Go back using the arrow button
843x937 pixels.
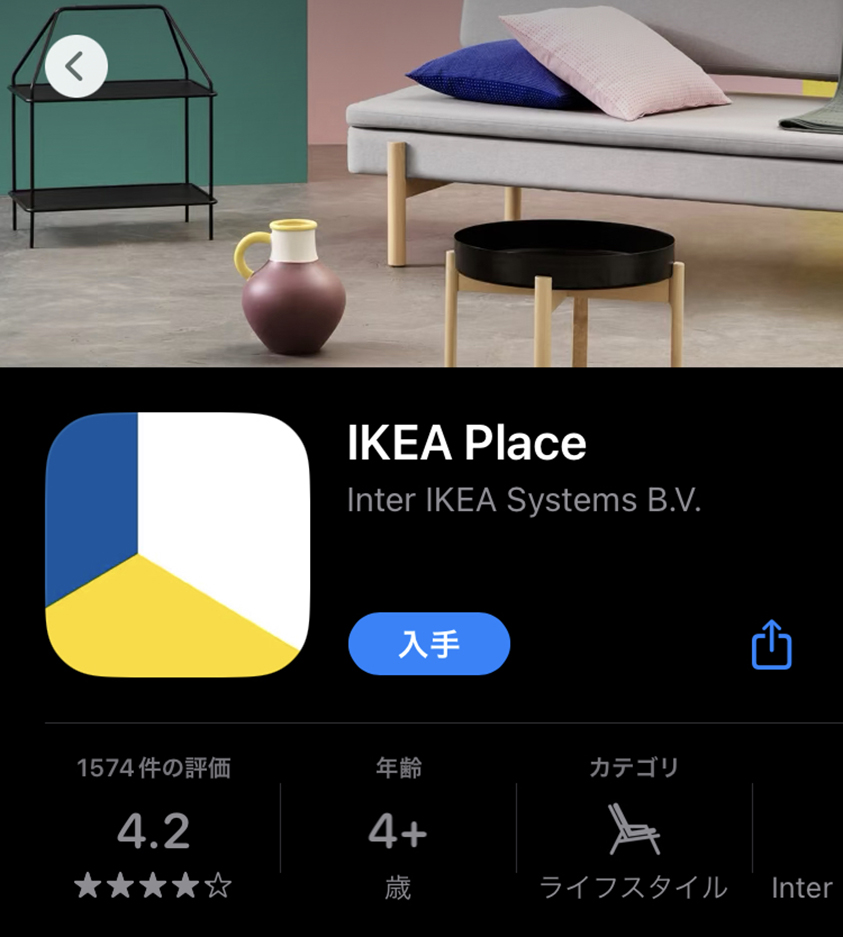76,66
